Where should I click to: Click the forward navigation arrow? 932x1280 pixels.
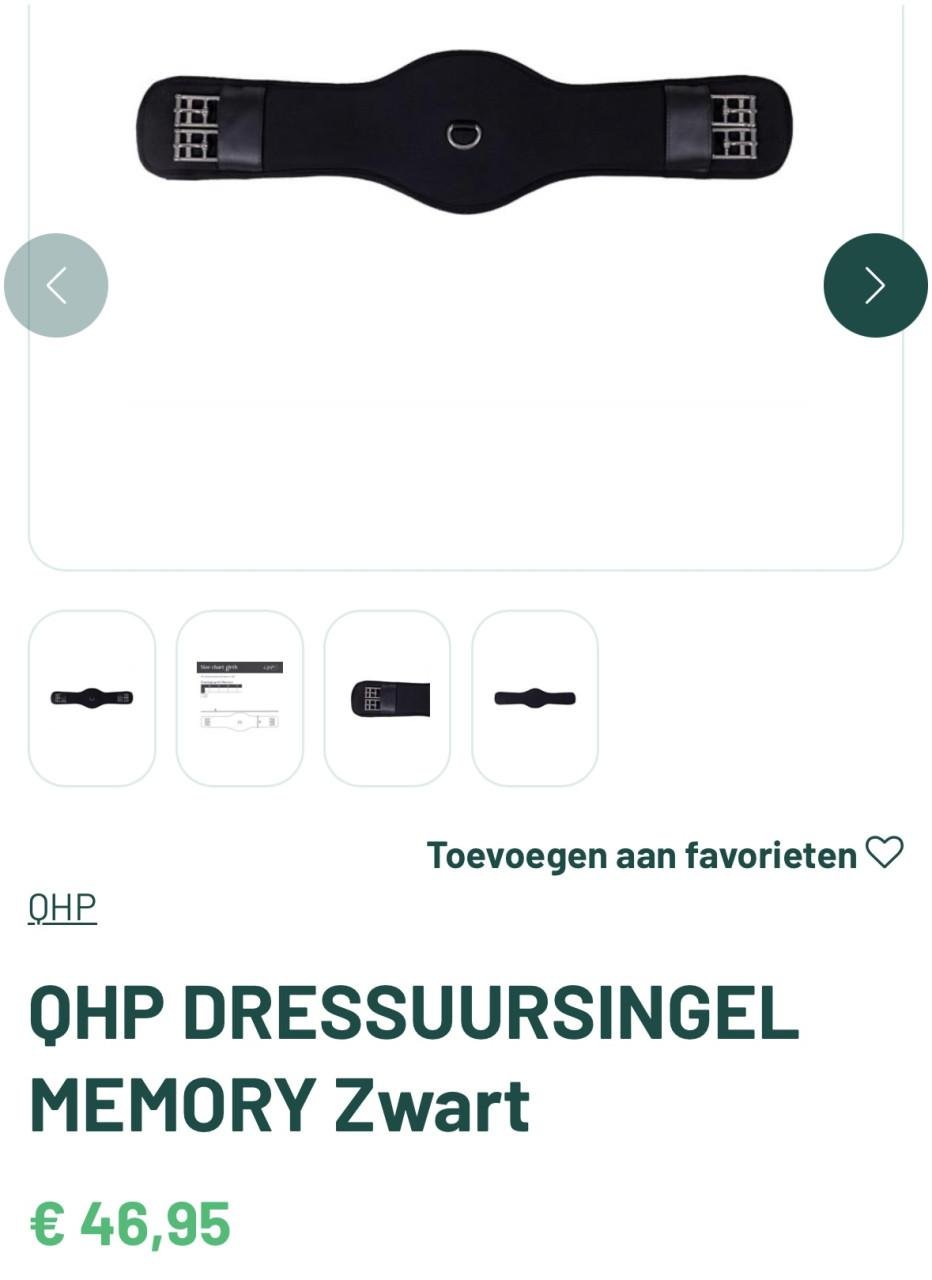pos(874,284)
